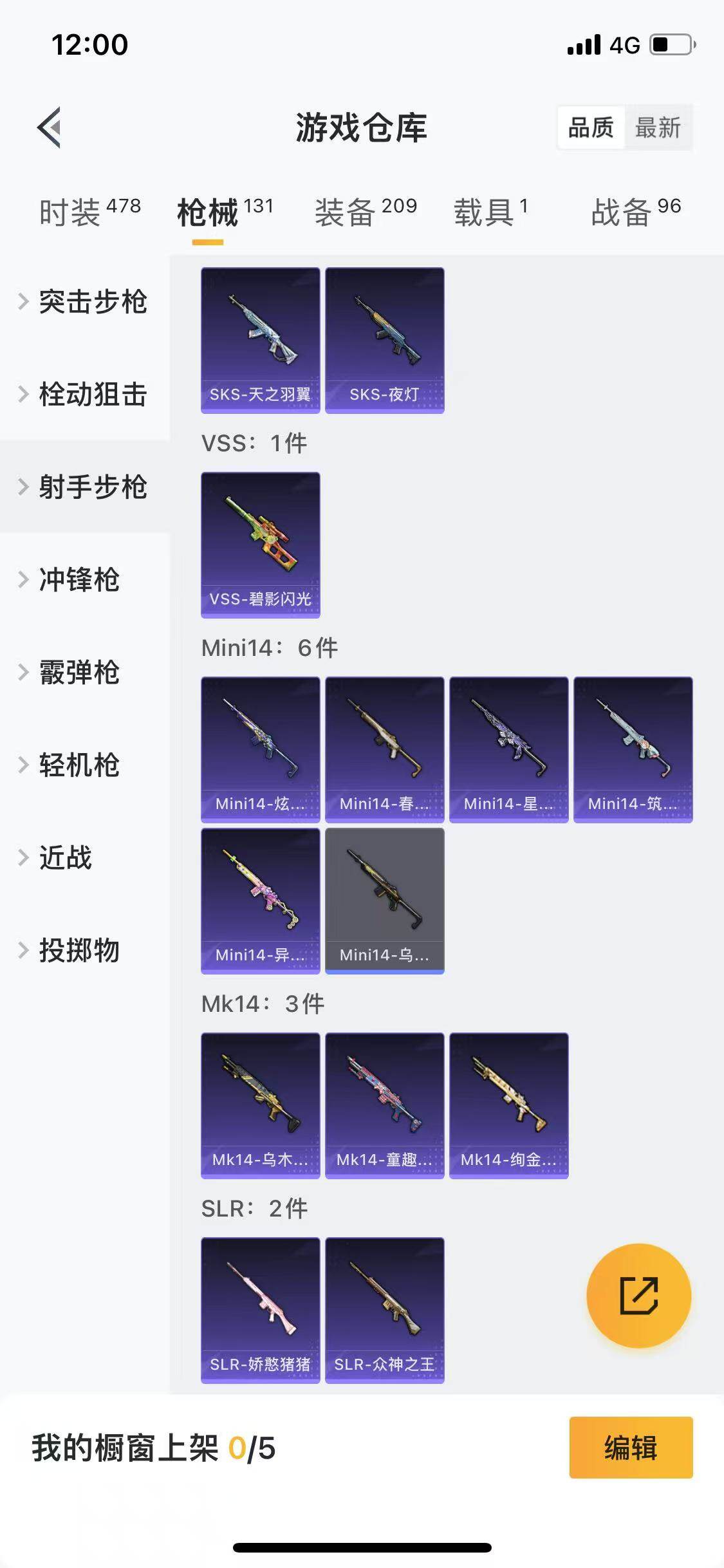The image size is (724, 1568).
Task: Select the 突击步枪 category
Action: (92, 301)
